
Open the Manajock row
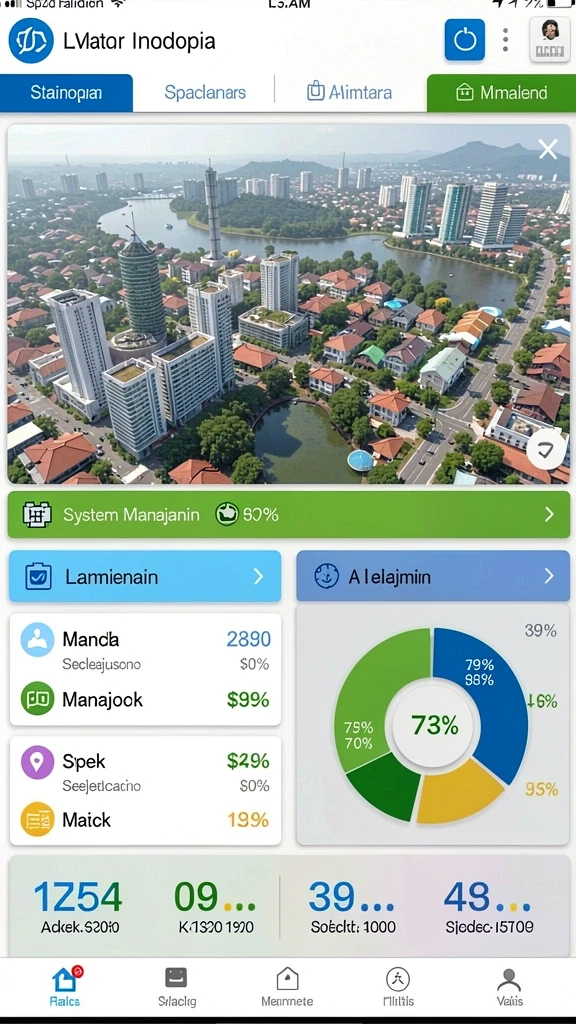[x=146, y=700]
